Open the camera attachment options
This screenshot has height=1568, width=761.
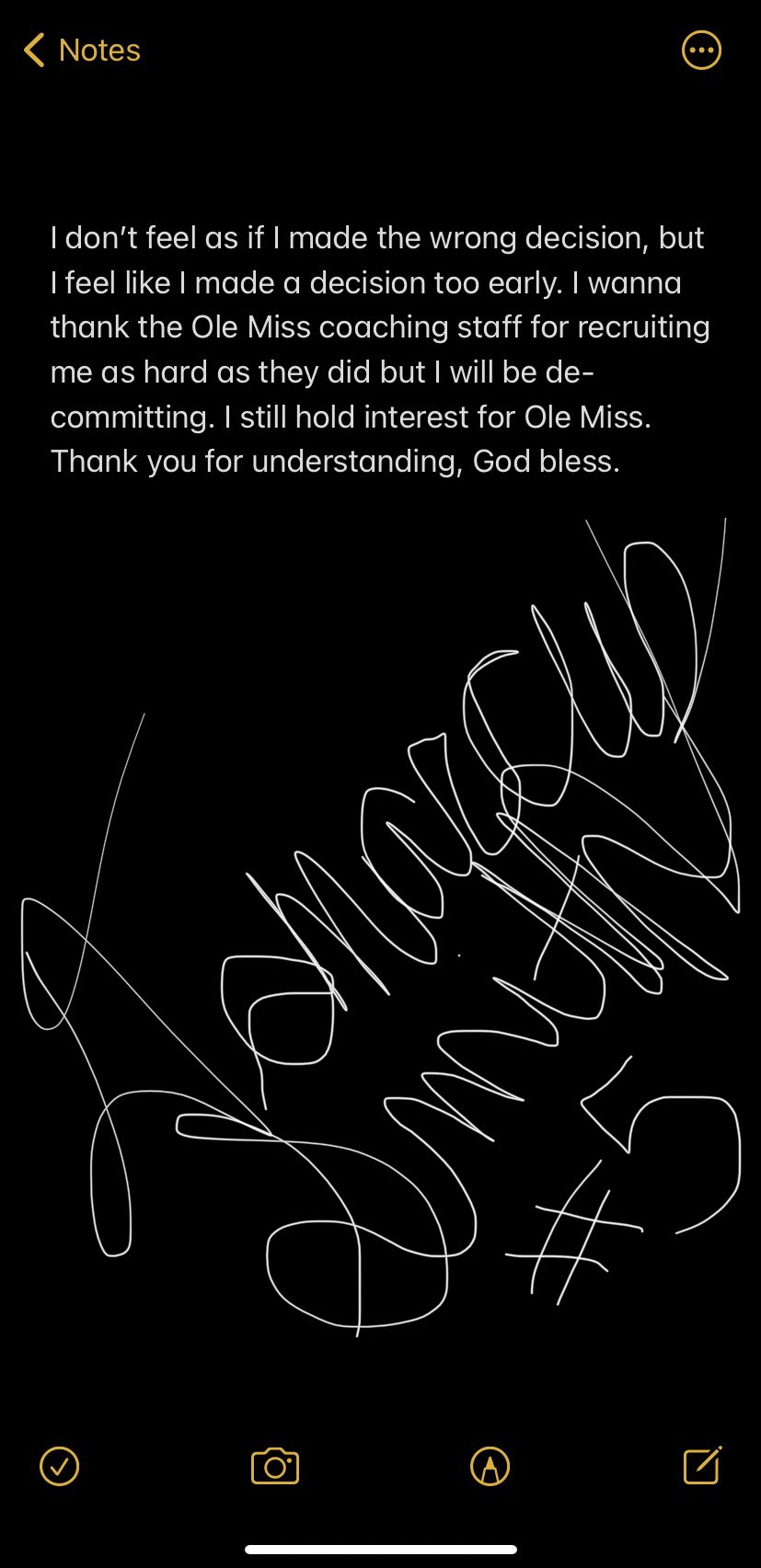click(275, 1466)
